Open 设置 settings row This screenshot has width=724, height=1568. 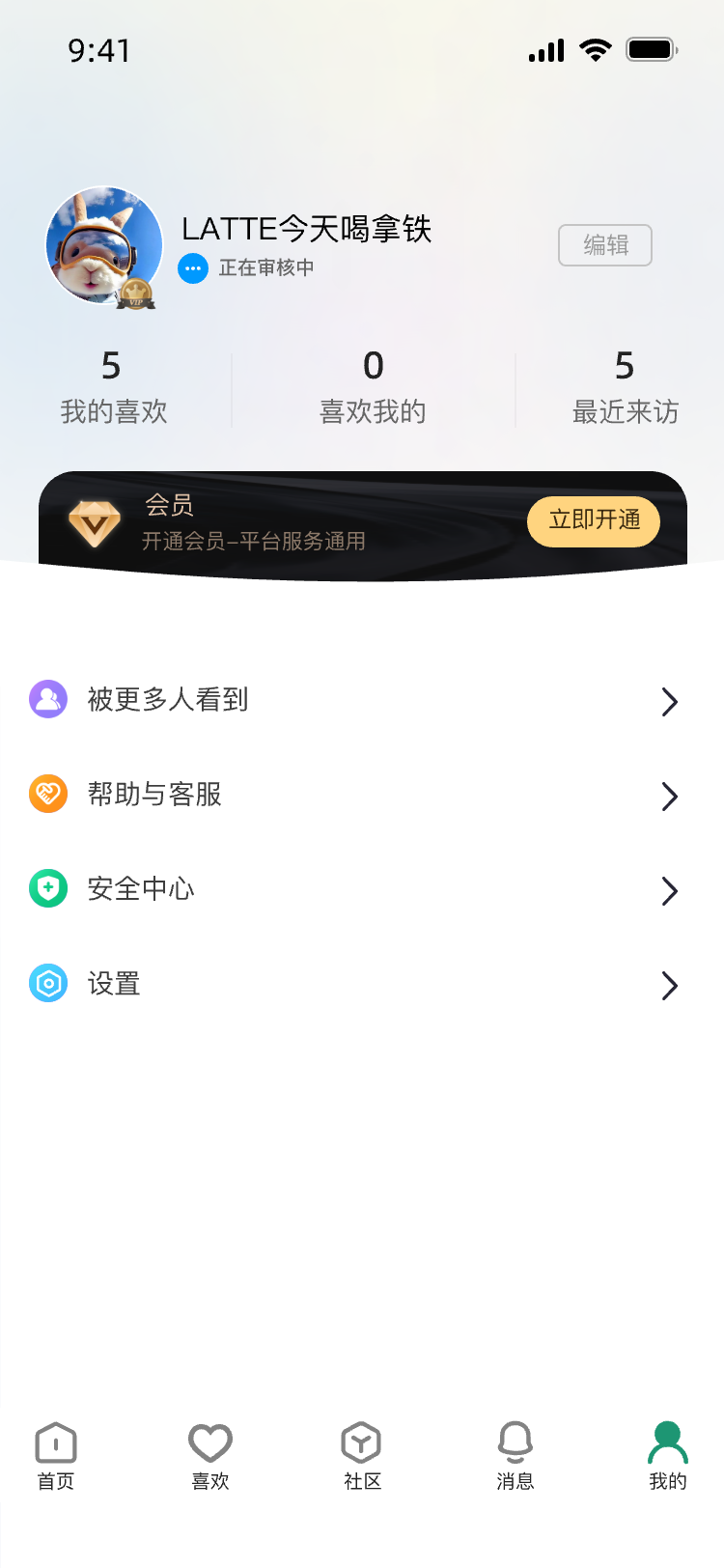(x=353, y=984)
